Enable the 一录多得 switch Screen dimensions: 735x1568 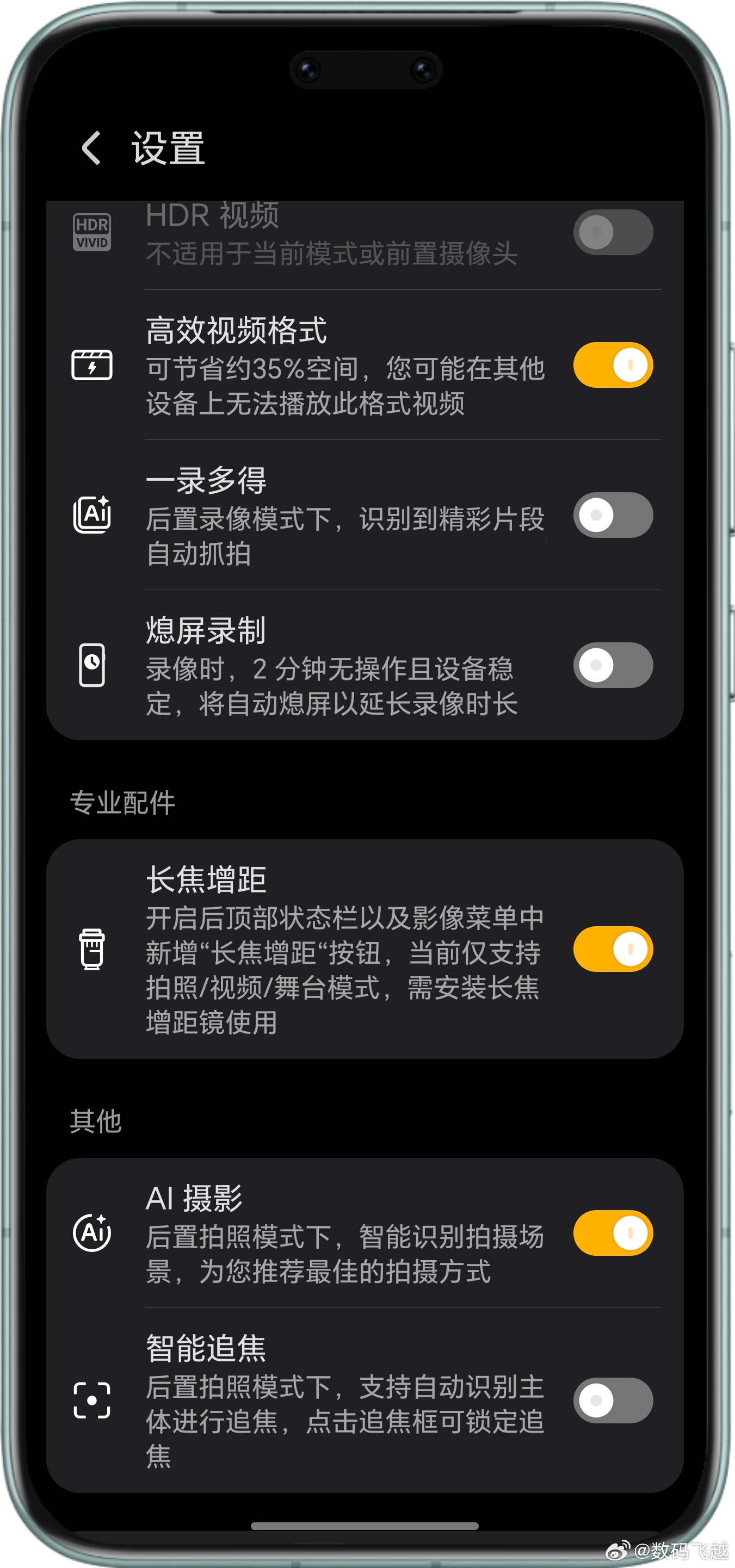tap(613, 515)
